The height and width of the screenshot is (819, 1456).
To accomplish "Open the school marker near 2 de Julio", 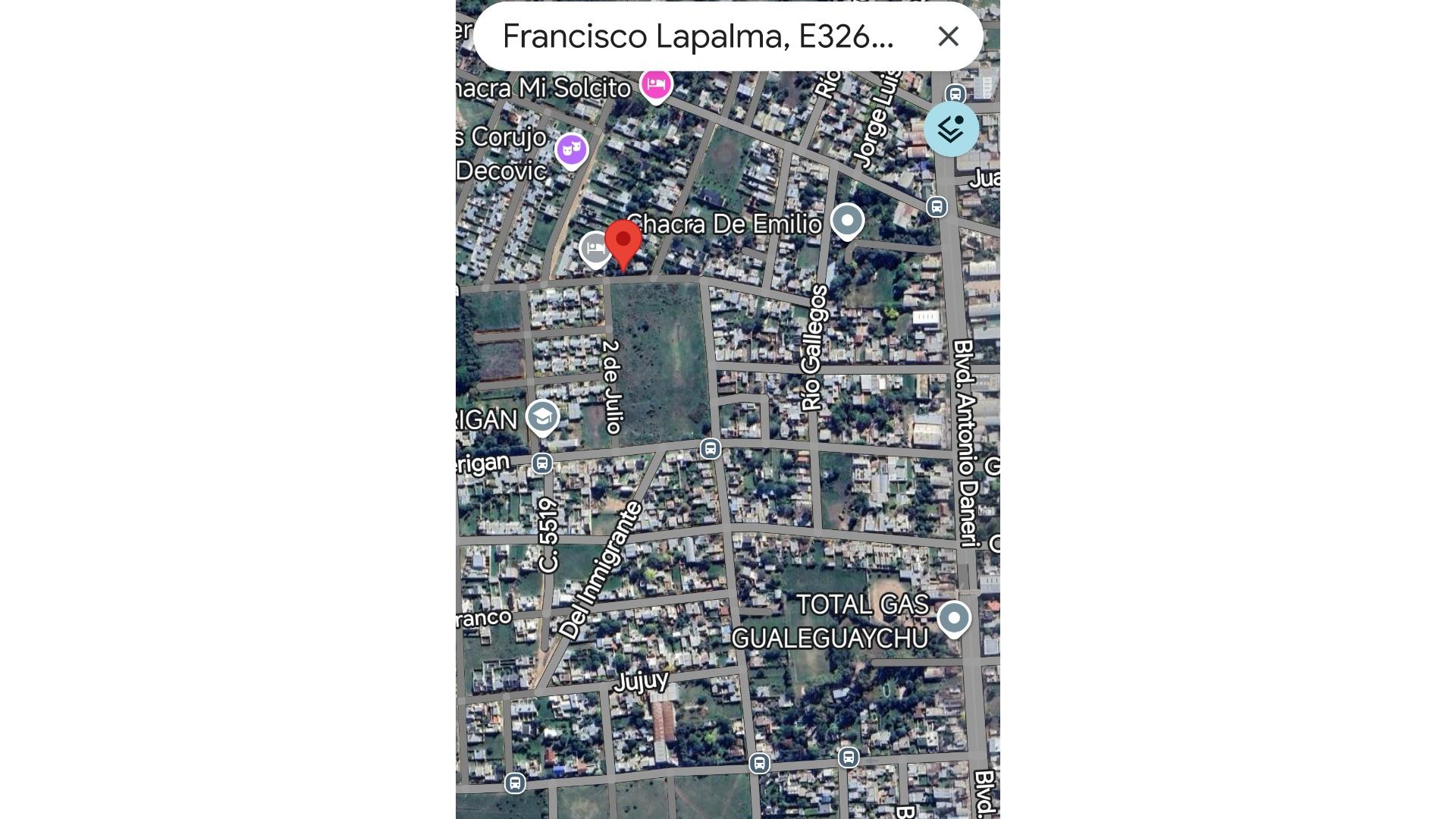I will click(x=542, y=416).
